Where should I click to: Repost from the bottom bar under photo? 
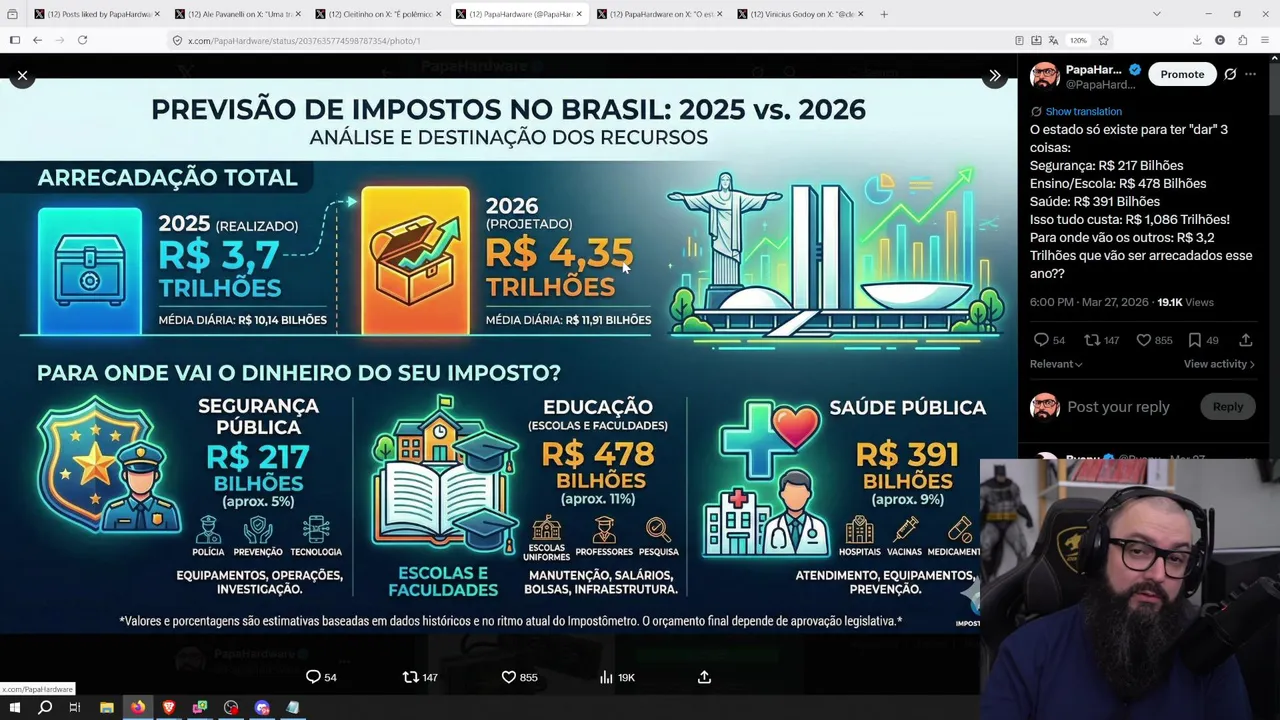[x=410, y=677]
